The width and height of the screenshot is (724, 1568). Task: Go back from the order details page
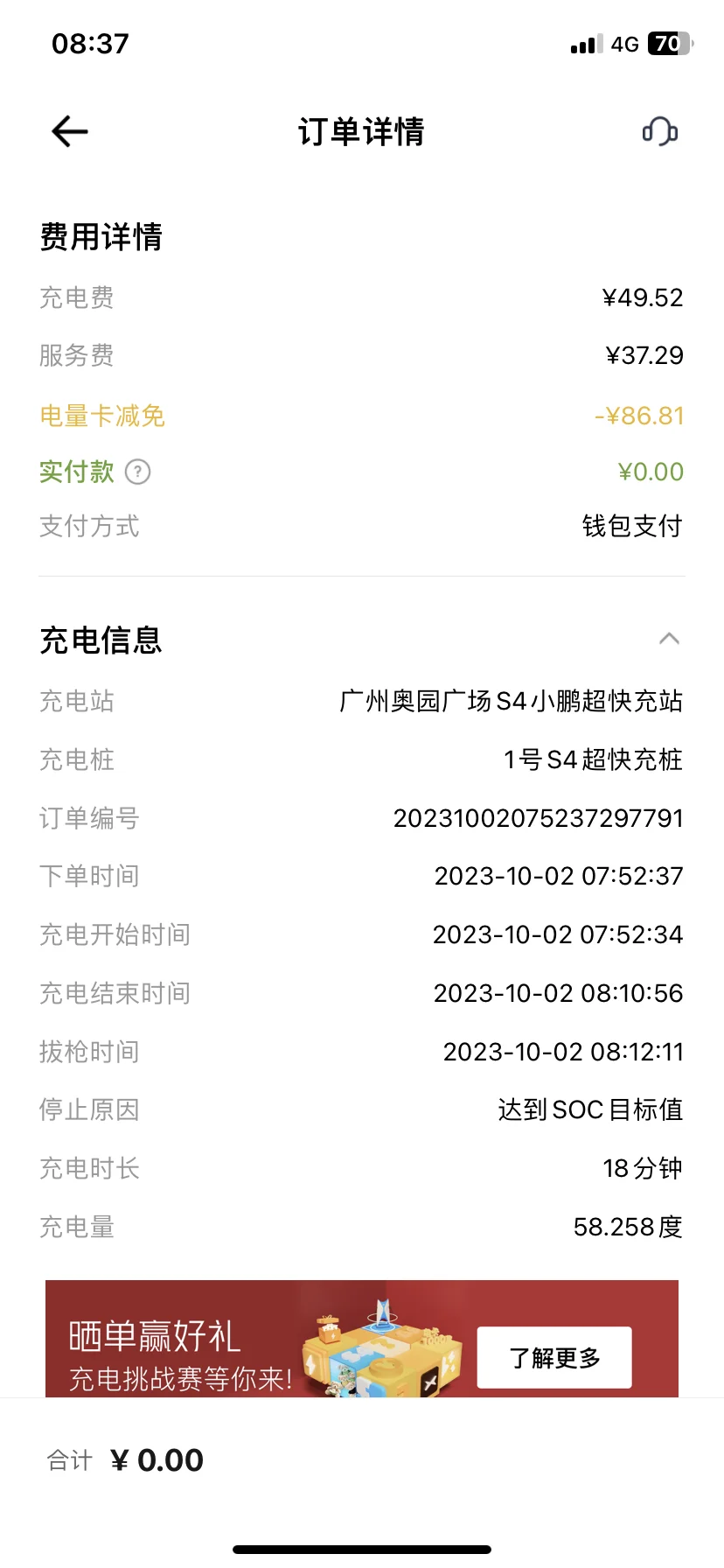pos(70,132)
